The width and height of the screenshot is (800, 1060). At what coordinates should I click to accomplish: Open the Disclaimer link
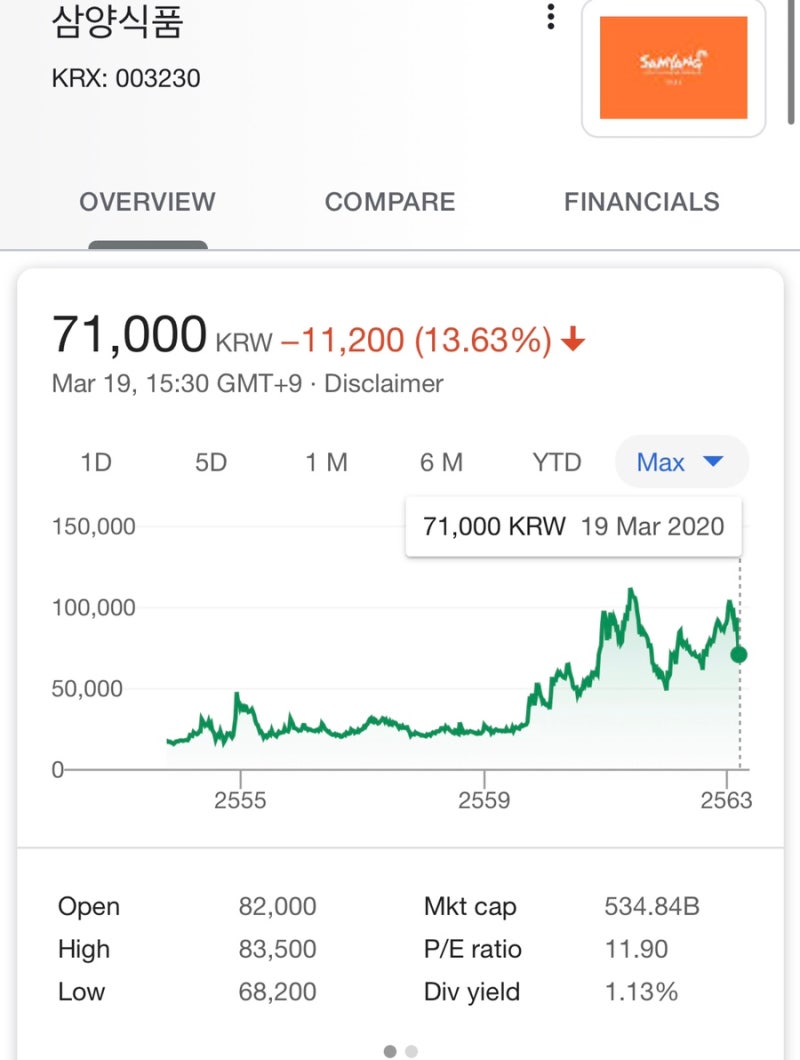[383, 383]
